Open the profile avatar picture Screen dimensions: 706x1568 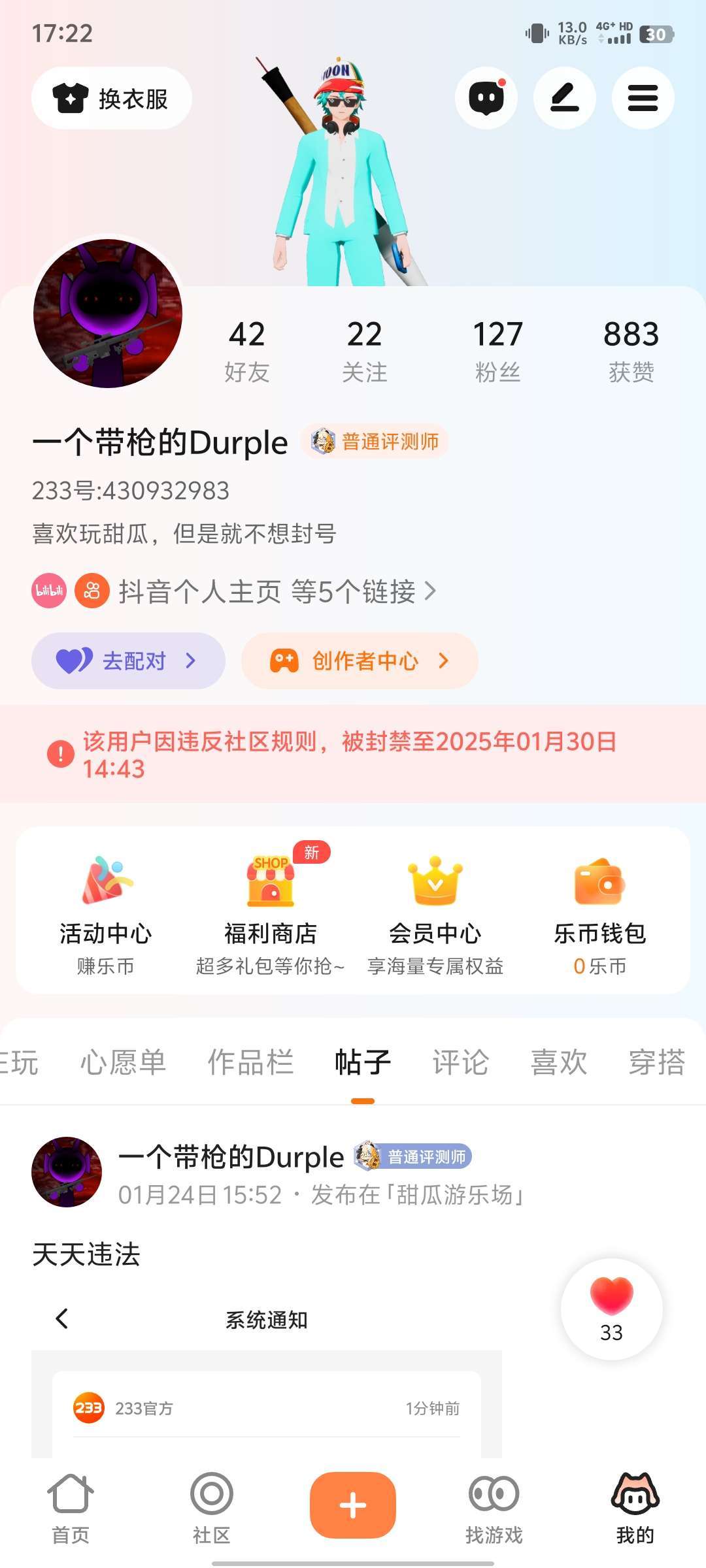tap(108, 314)
